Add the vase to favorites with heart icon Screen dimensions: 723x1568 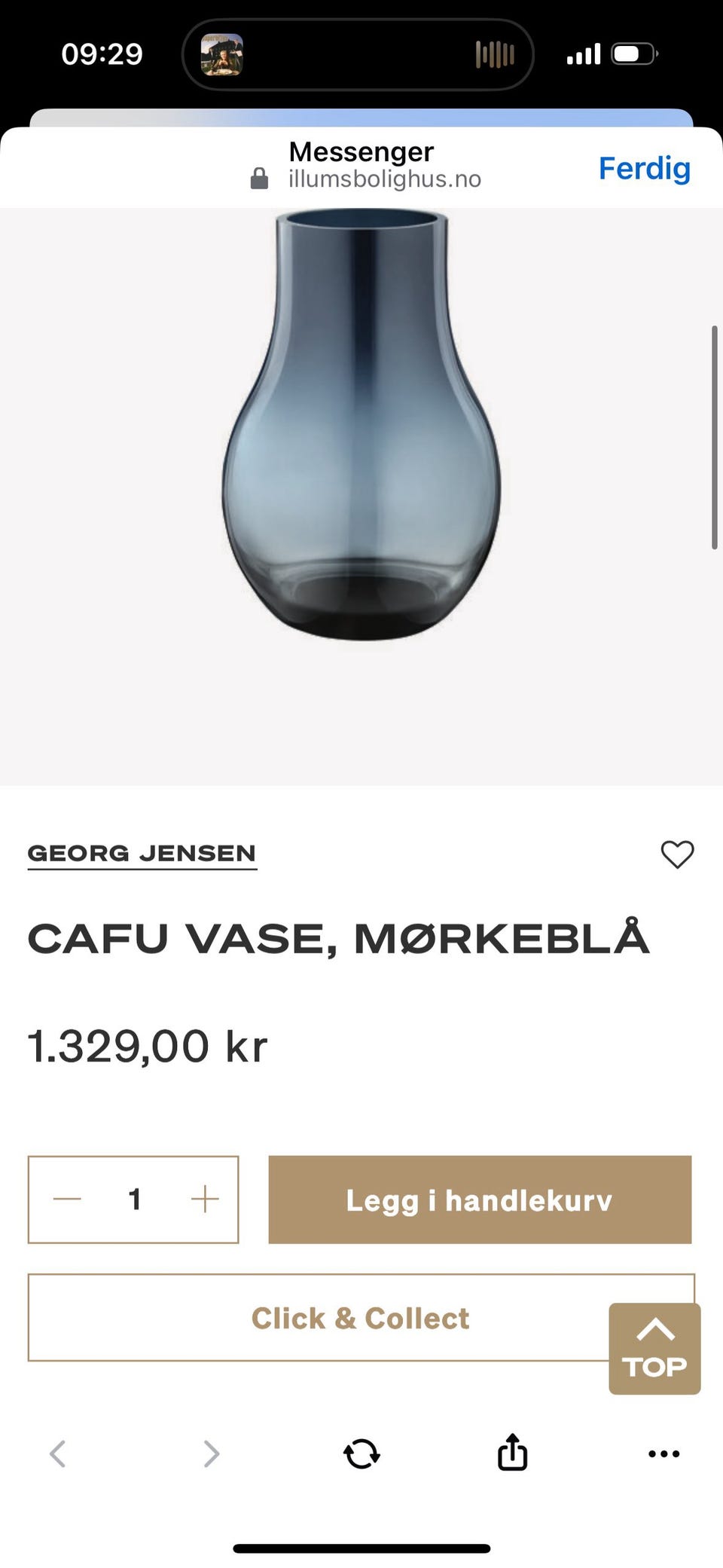pos(676,854)
